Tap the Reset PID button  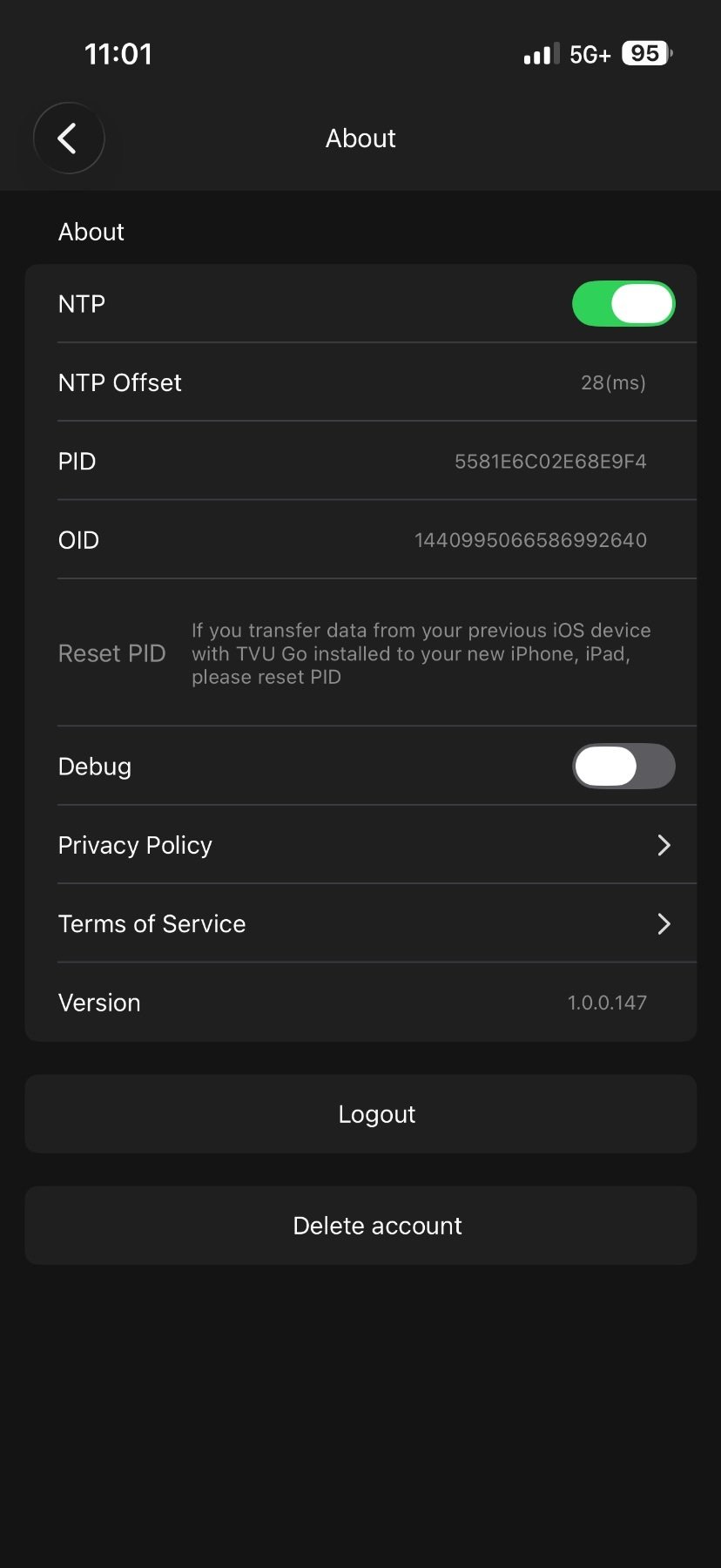coord(111,653)
